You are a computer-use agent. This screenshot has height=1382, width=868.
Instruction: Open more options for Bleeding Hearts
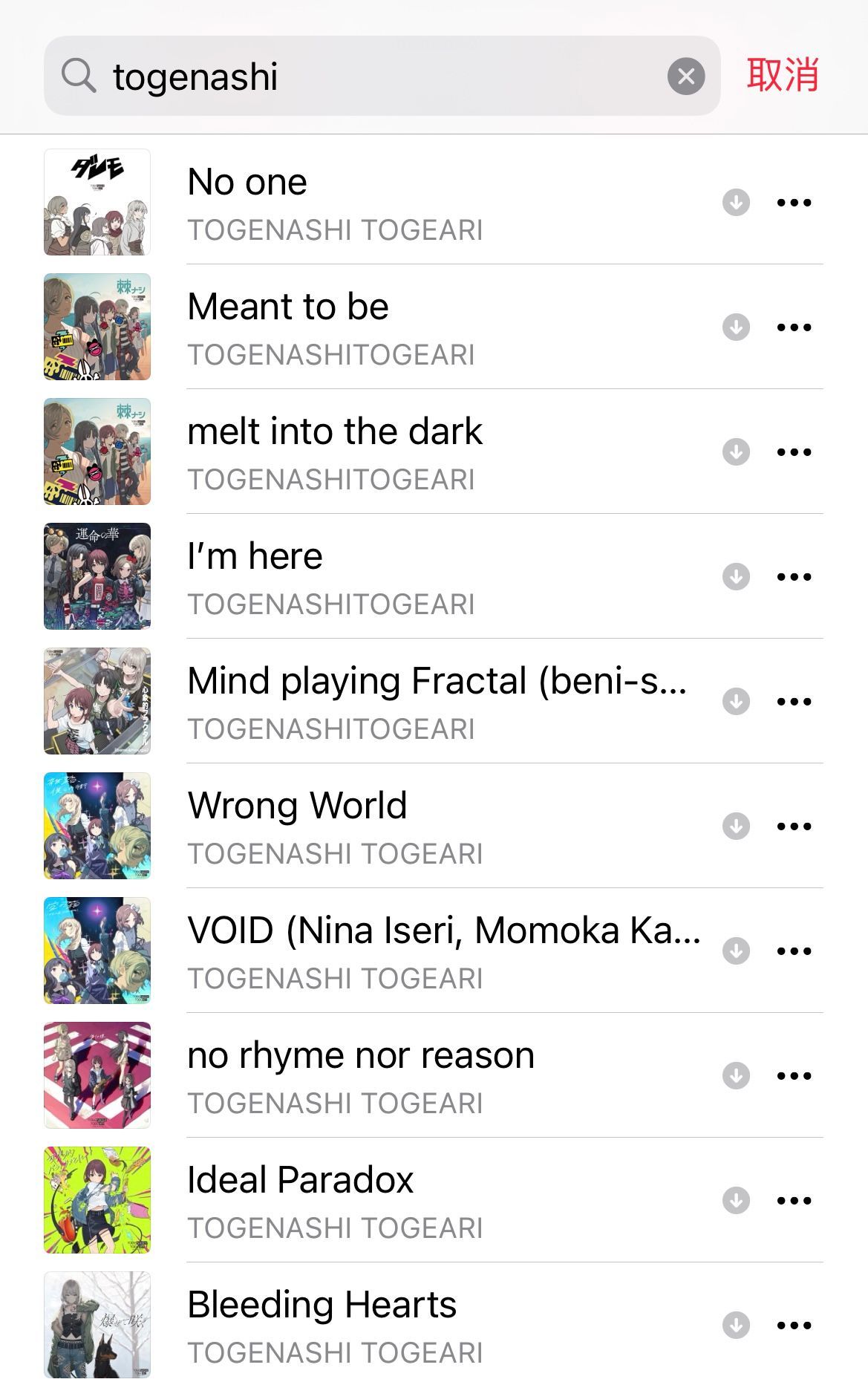(x=794, y=1325)
